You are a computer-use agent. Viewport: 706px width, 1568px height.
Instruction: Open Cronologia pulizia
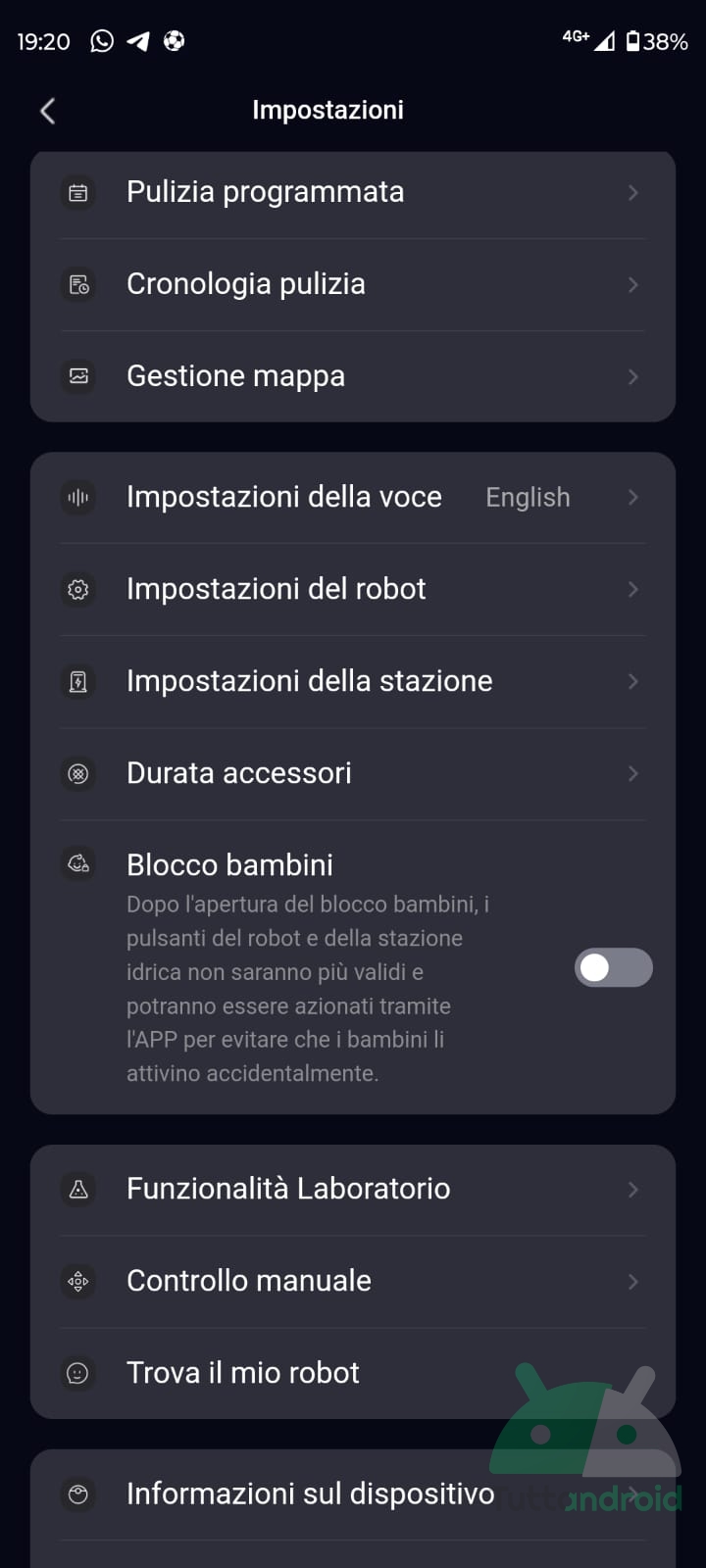pyautogui.click(x=353, y=284)
